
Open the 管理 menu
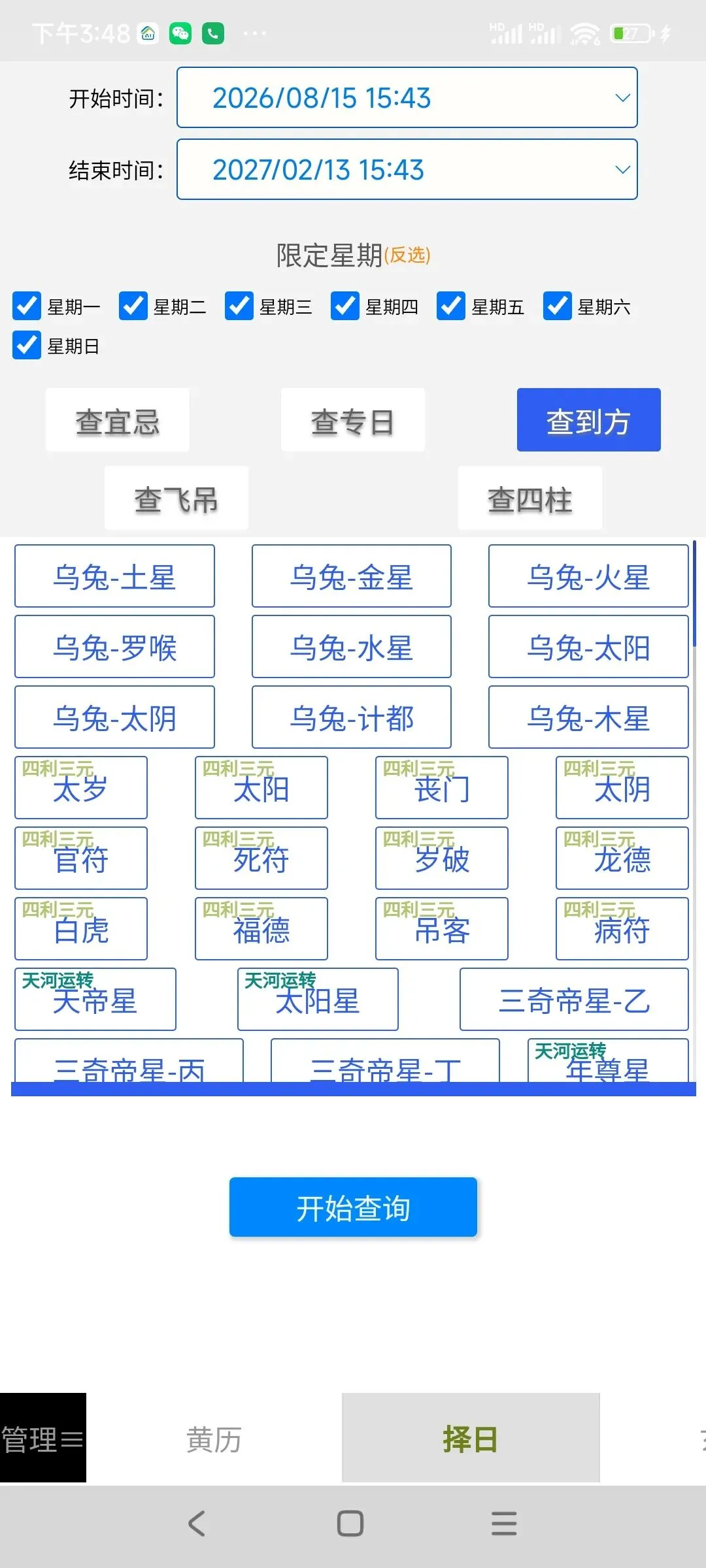tap(43, 1438)
